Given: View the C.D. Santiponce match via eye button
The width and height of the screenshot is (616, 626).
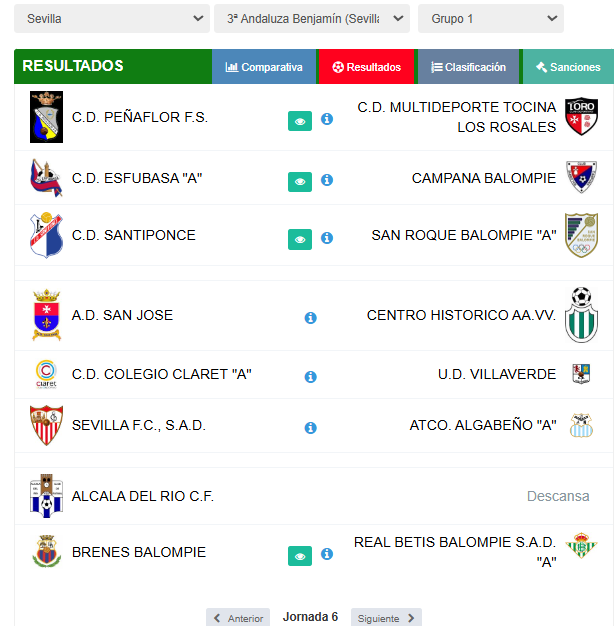Looking at the screenshot, I should [300, 239].
